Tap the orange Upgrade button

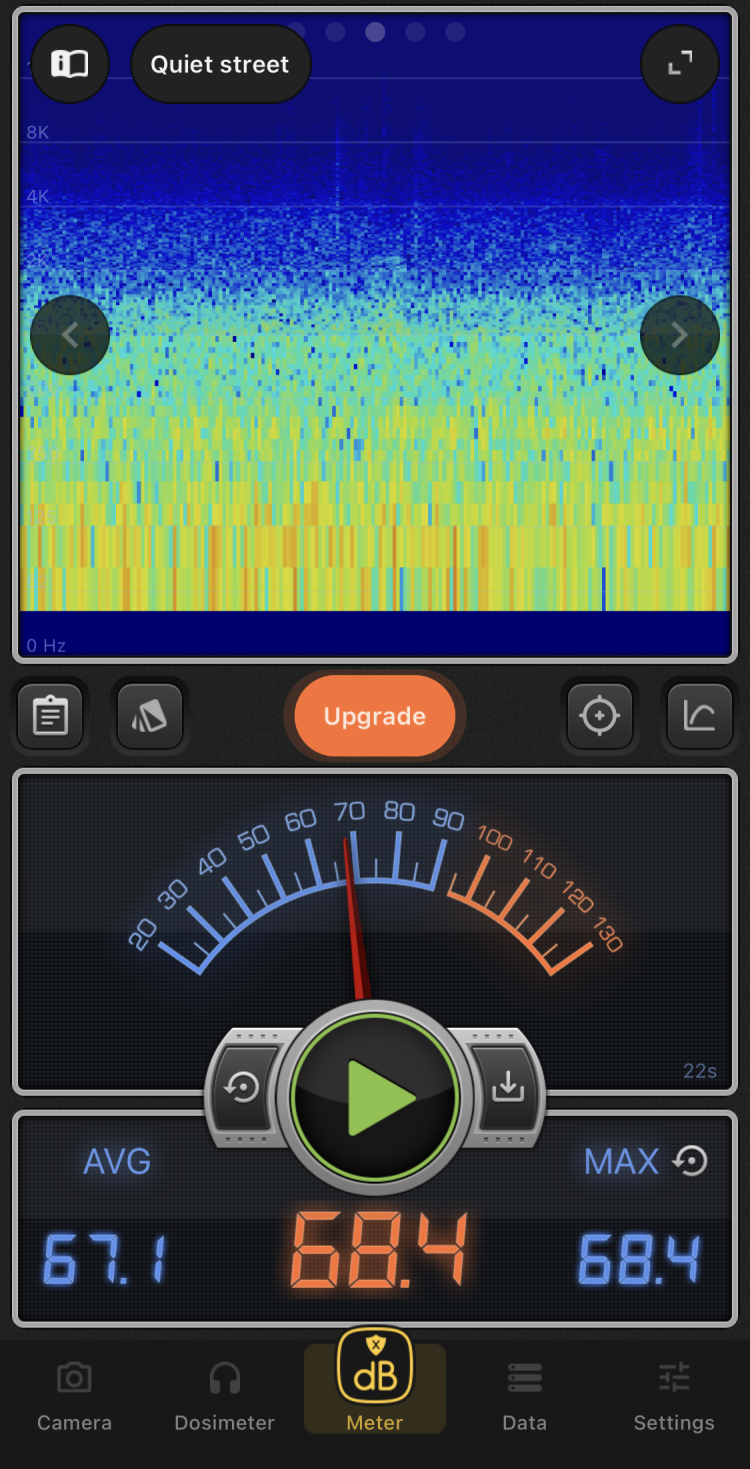[375, 716]
